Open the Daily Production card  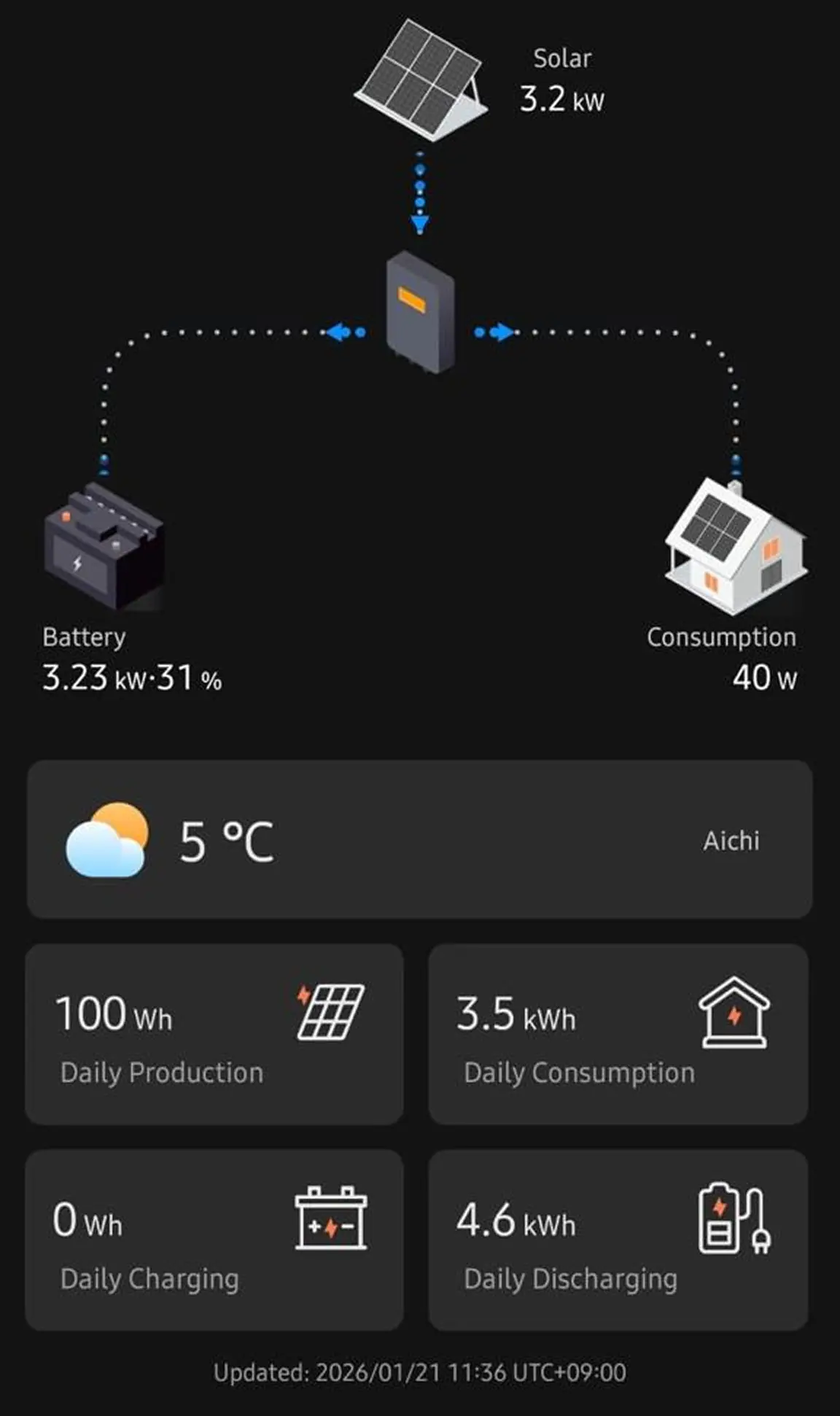pyautogui.click(x=214, y=1034)
